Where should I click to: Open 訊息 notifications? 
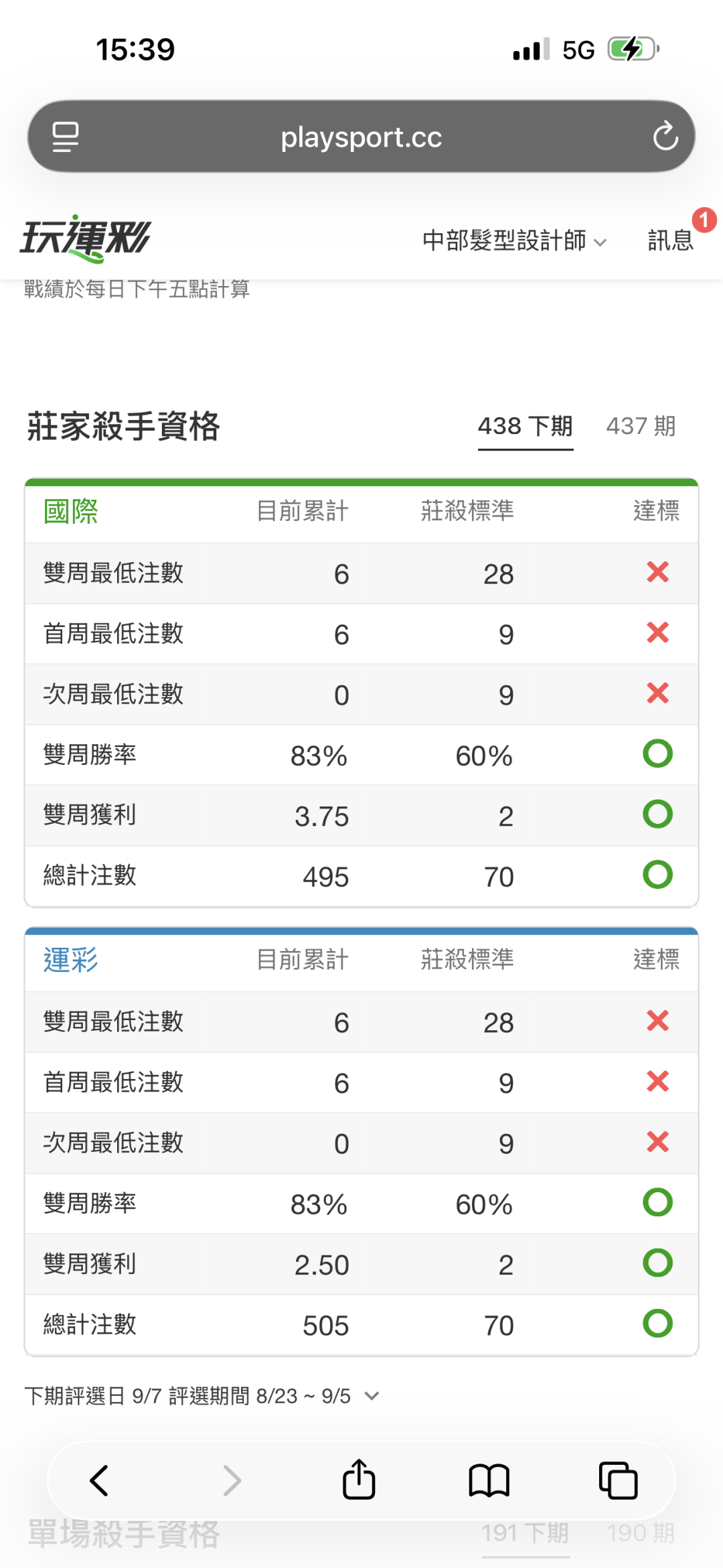point(671,240)
